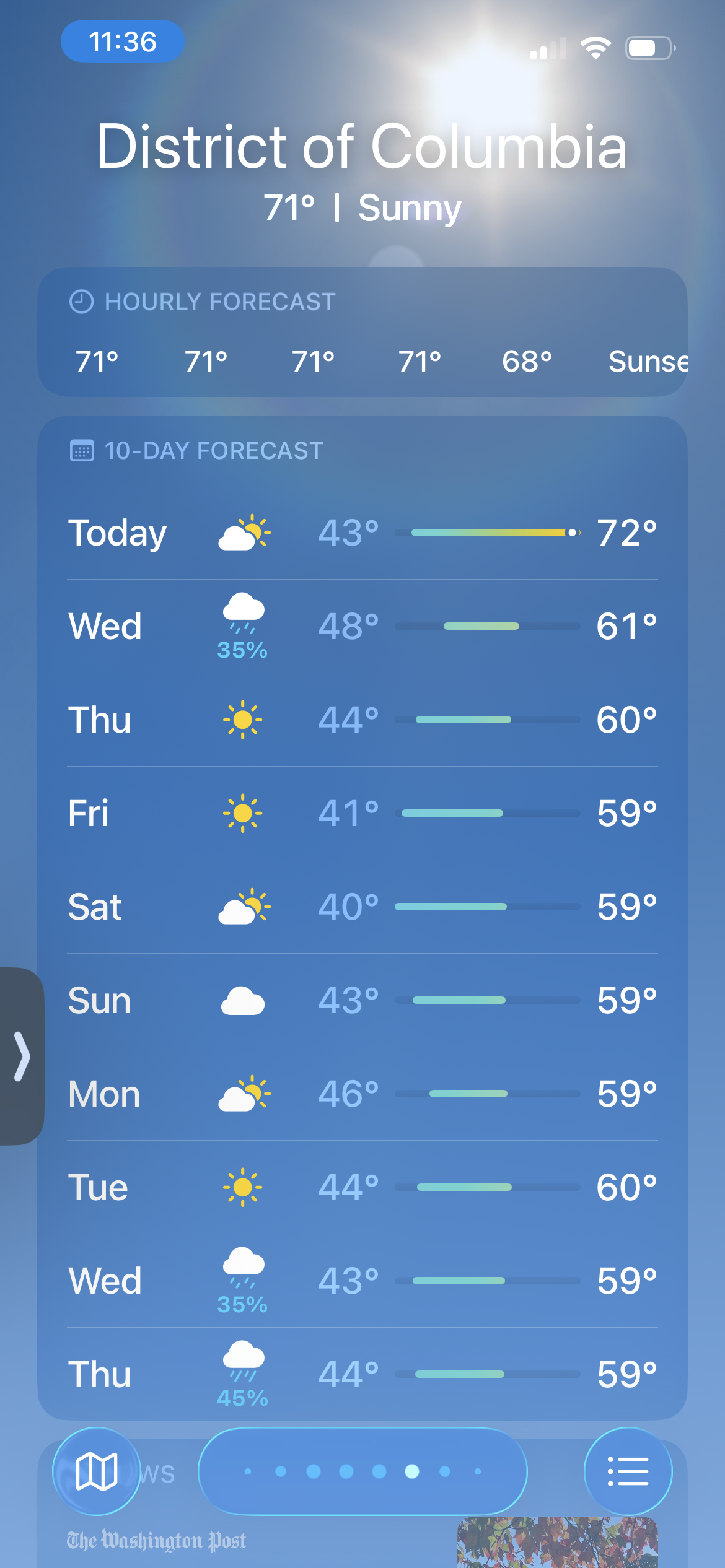Open Wed forecast with 43° low
Image resolution: width=725 pixels, height=1568 pixels.
coord(362,1281)
